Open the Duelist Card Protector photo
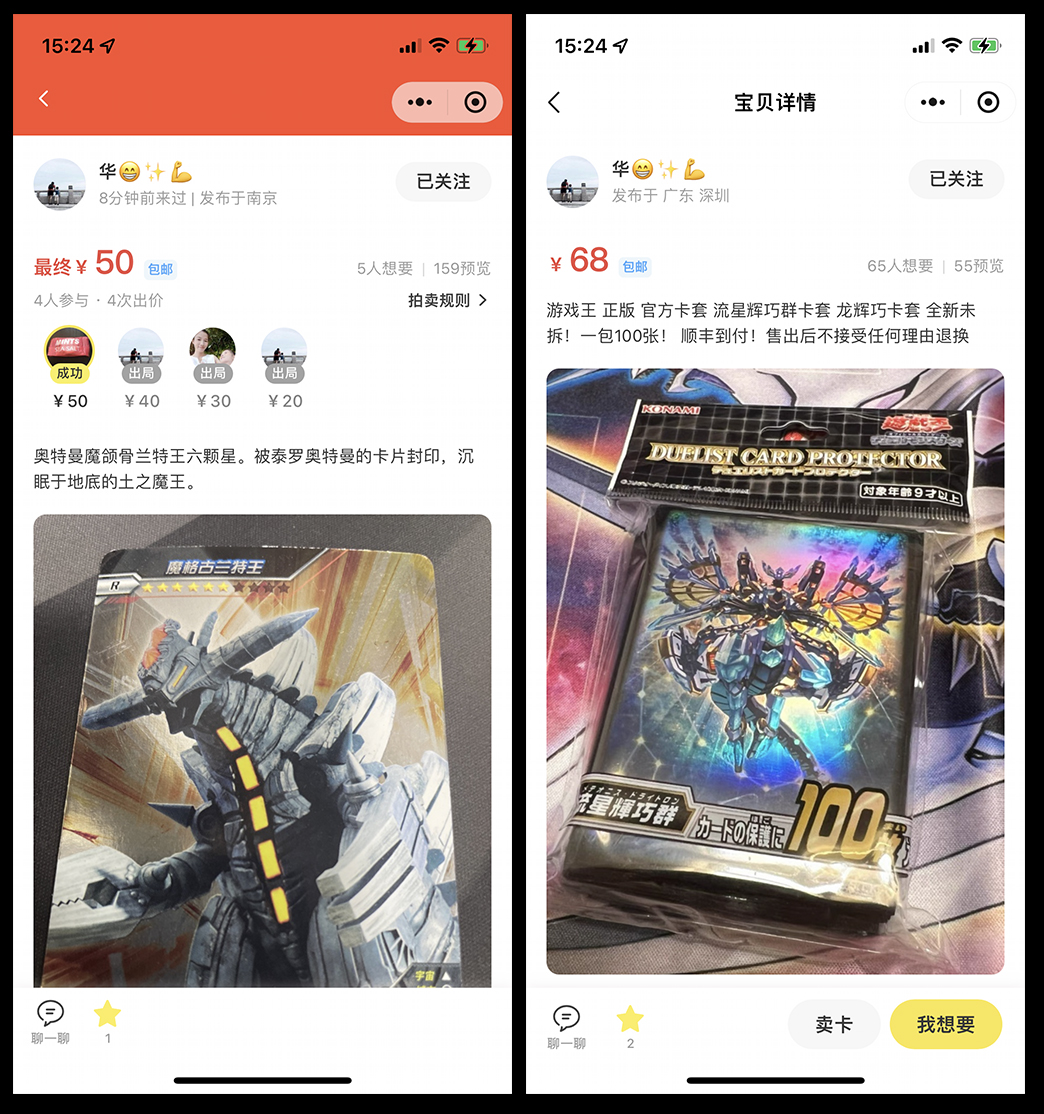The width and height of the screenshot is (1044, 1114). tap(775, 670)
